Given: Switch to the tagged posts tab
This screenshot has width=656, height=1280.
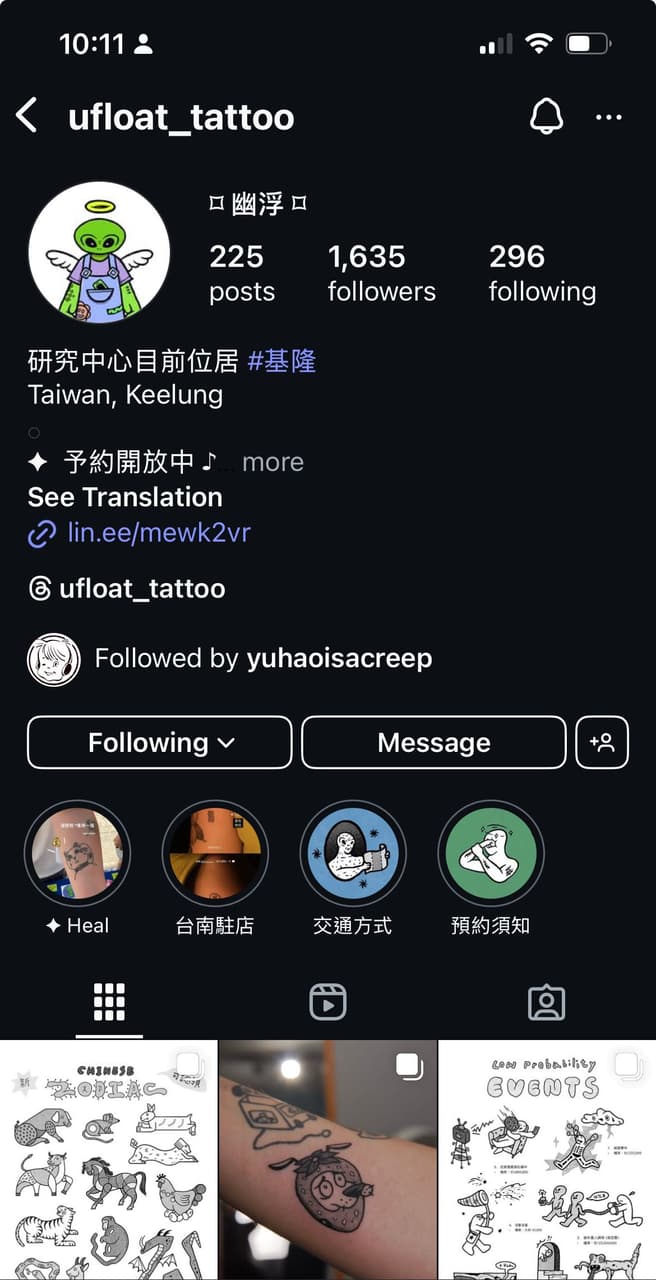Looking at the screenshot, I should (x=546, y=1002).
